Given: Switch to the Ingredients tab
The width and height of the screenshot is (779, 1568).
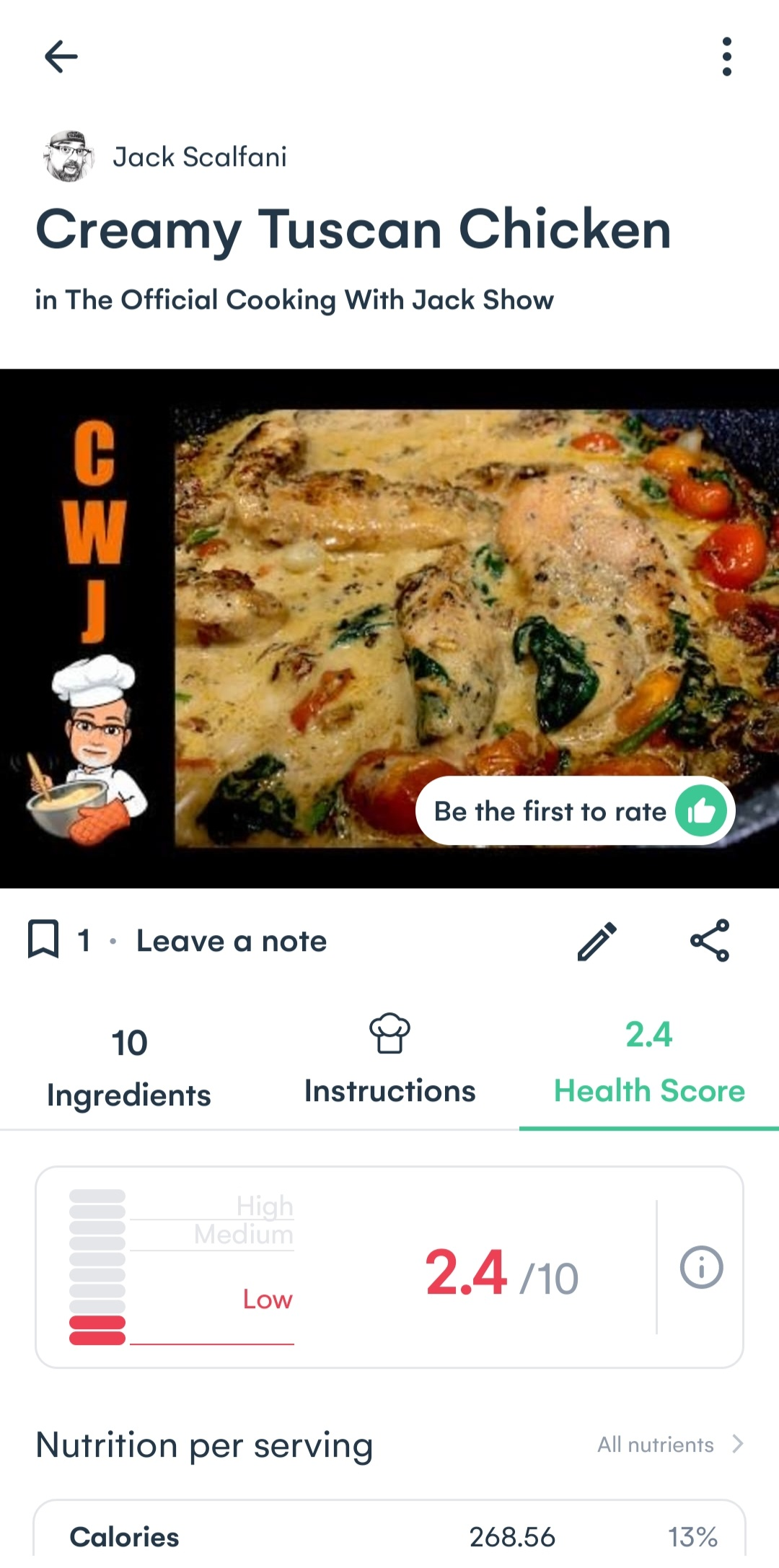Looking at the screenshot, I should tap(129, 1068).
